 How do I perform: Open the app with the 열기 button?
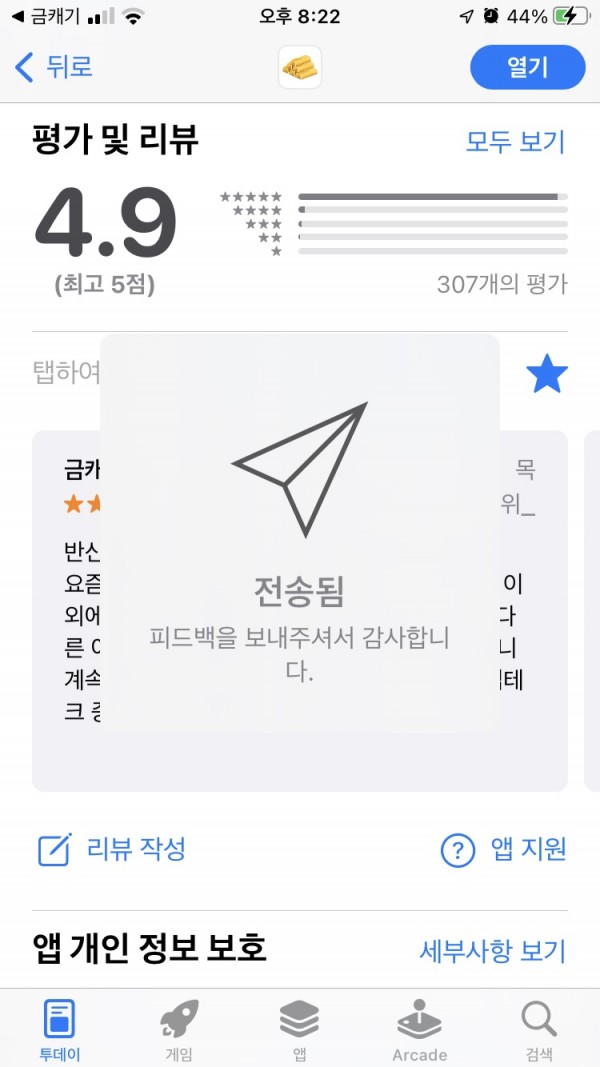point(527,67)
